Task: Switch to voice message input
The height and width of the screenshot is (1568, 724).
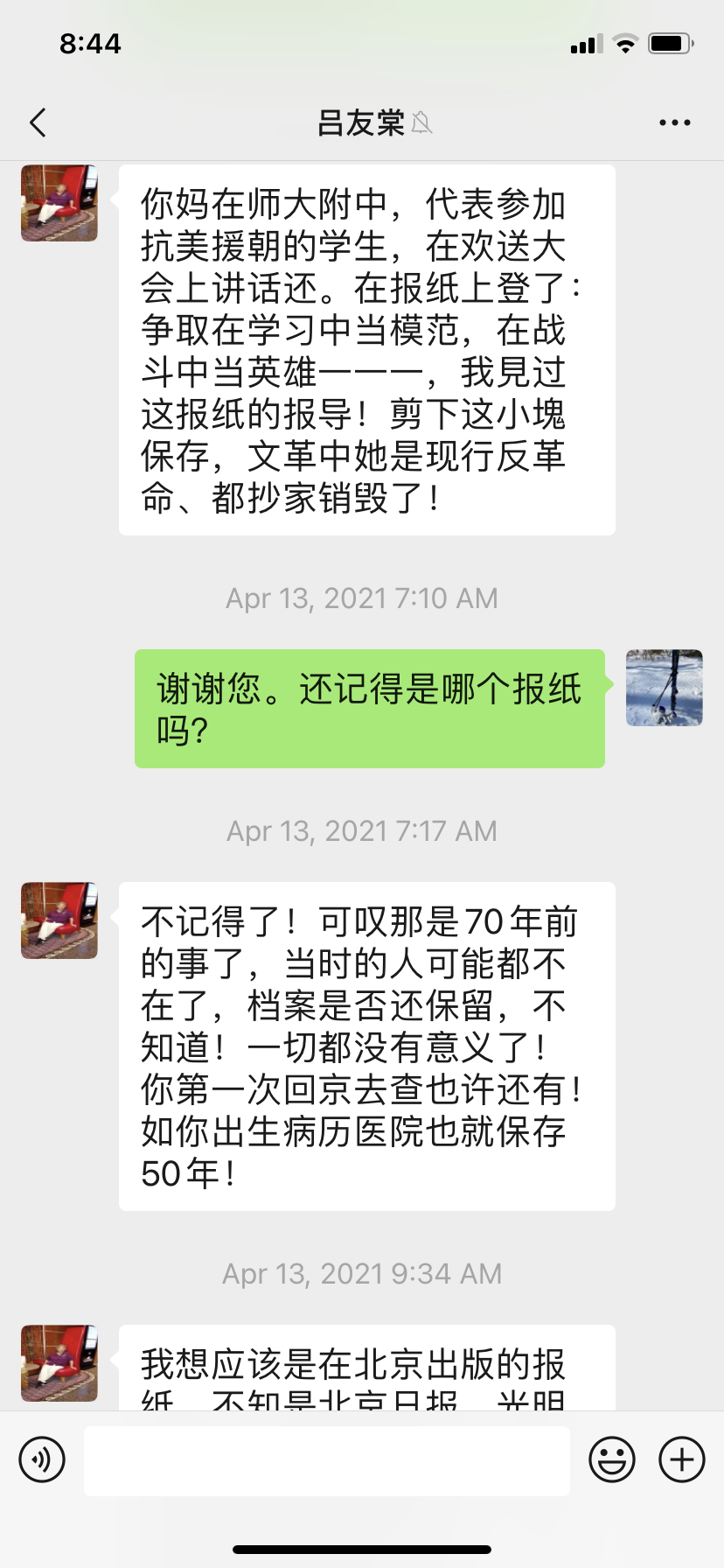Action: pyautogui.click(x=42, y=1459)
